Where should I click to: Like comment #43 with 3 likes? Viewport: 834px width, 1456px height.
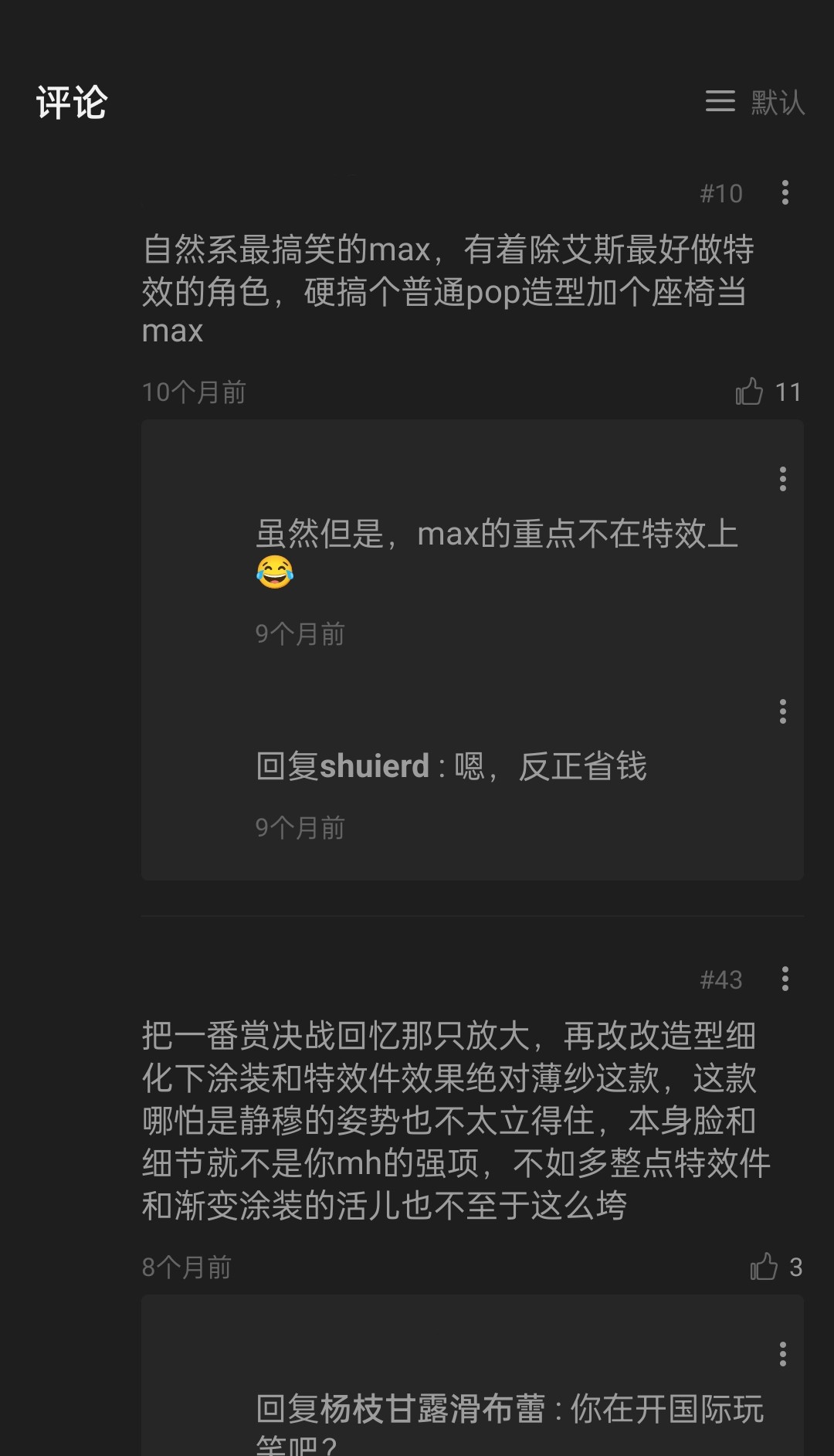click(x=764, y=1267)
